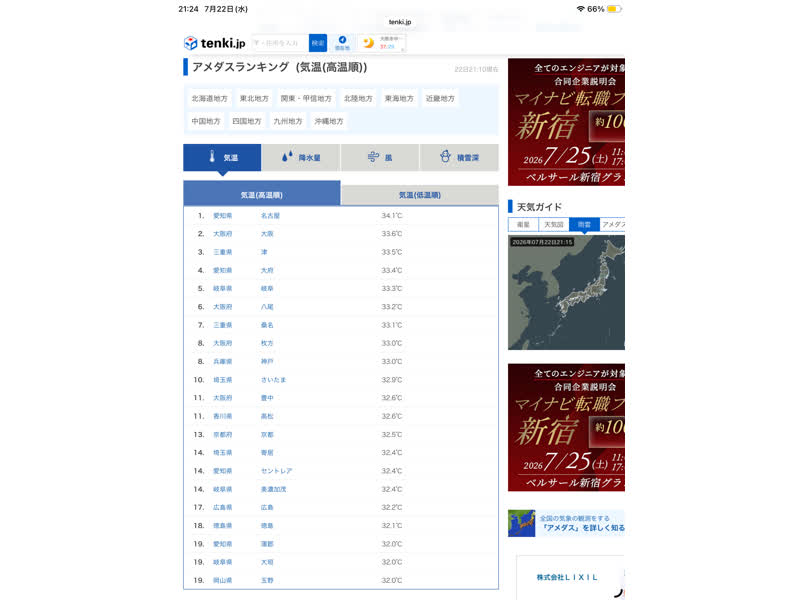The height and width of the screenshot is (600, 800).
Task: Open the セントレア station link
Action: coord(276,471)
